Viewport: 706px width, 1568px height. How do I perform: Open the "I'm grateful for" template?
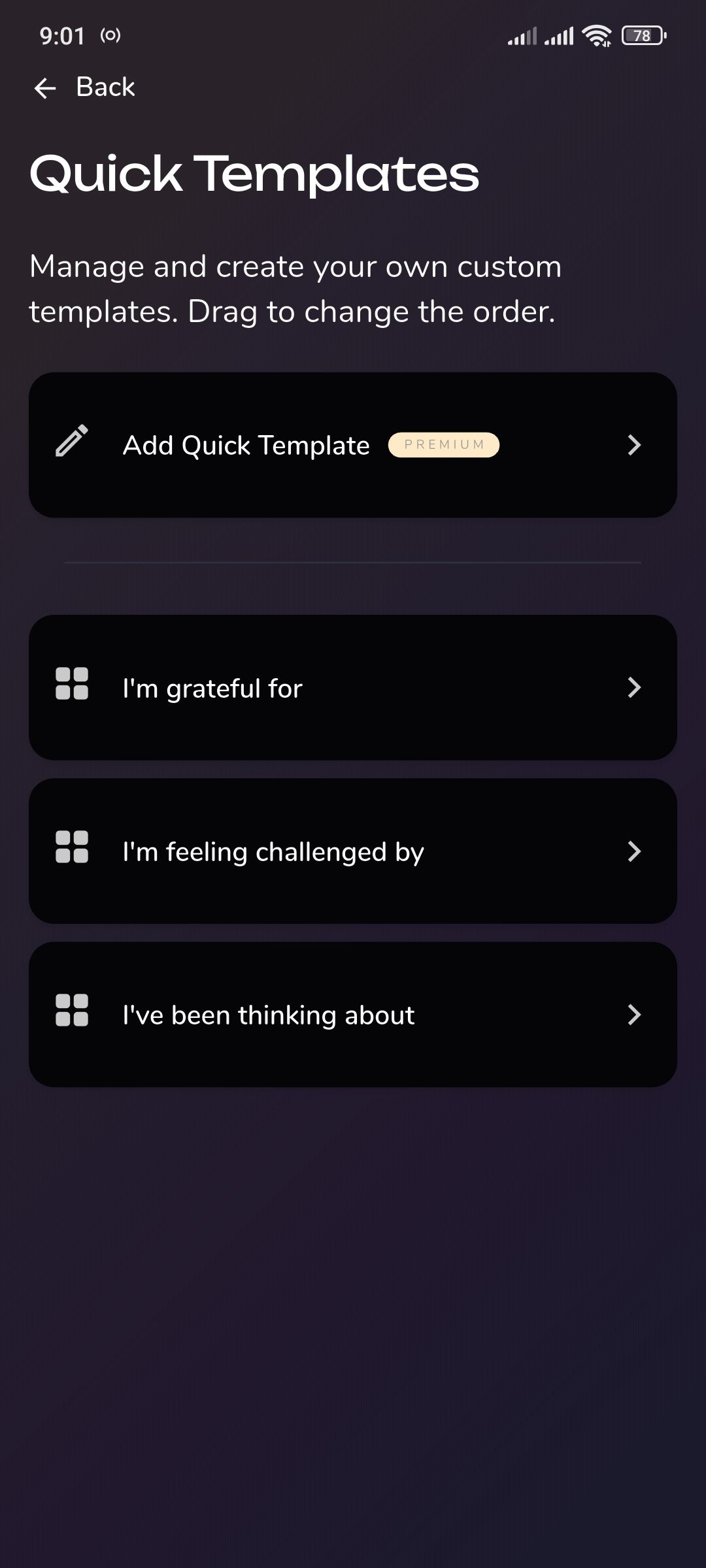coord(352,687)
